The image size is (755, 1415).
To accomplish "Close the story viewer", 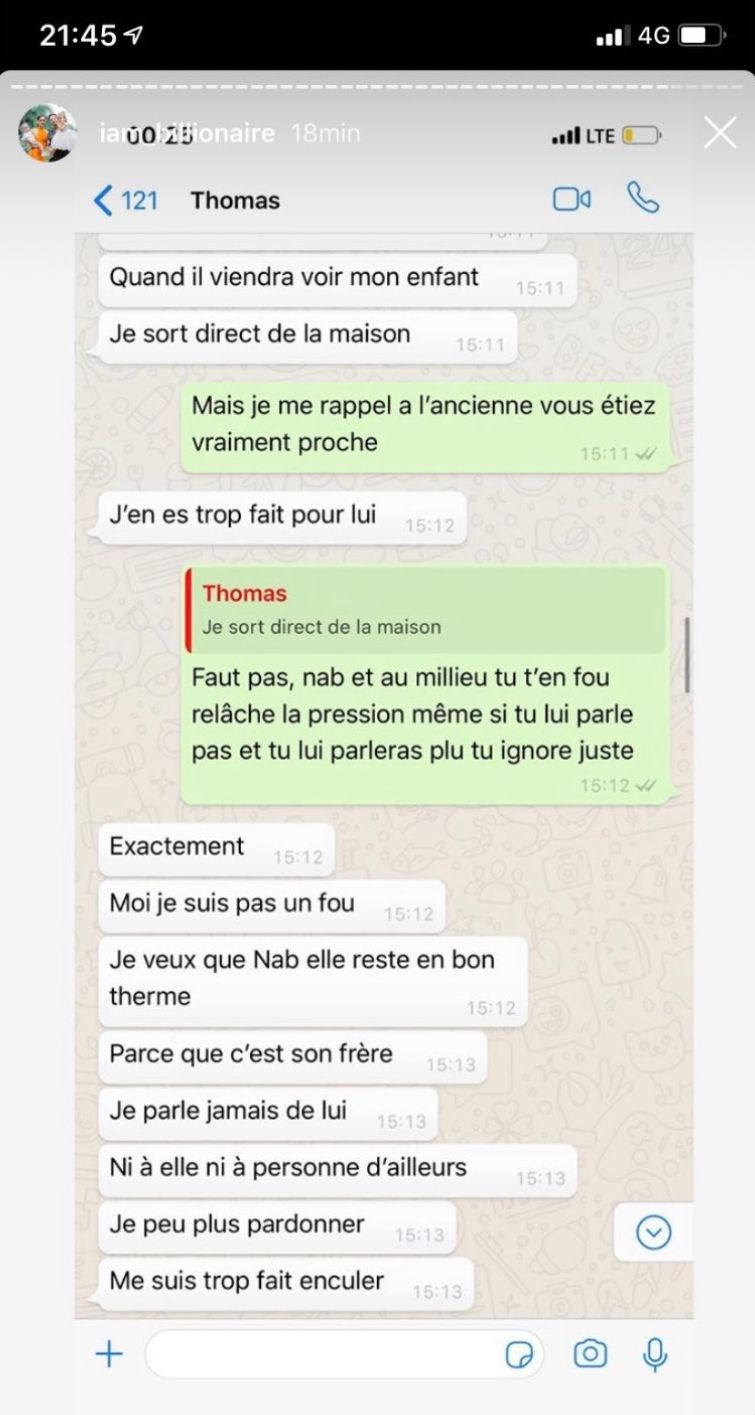I will (x=719, y=133).
